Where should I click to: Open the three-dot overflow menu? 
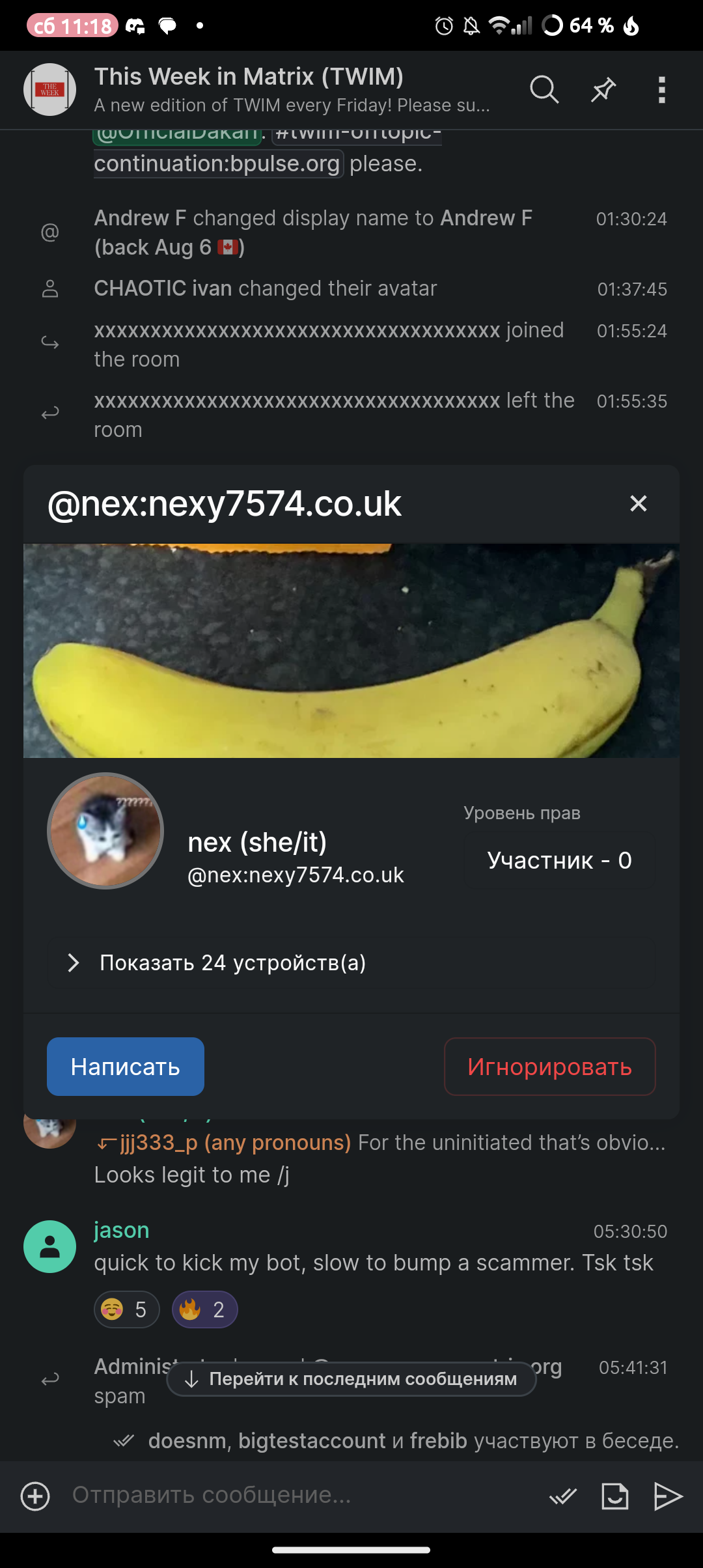click(662, 90)
